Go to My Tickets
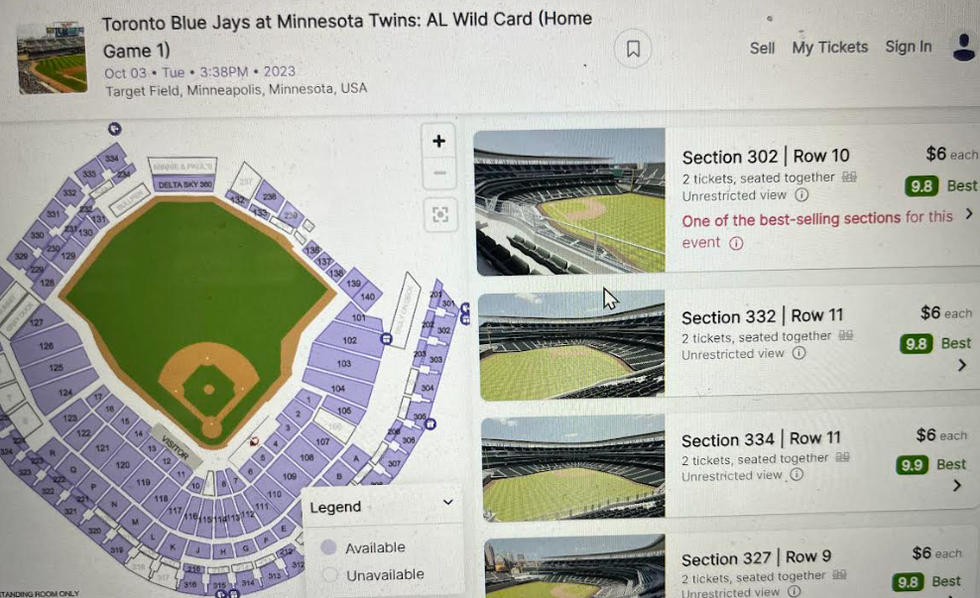The image size is (980, 598). pyautogui.click(x=830, y=47)
